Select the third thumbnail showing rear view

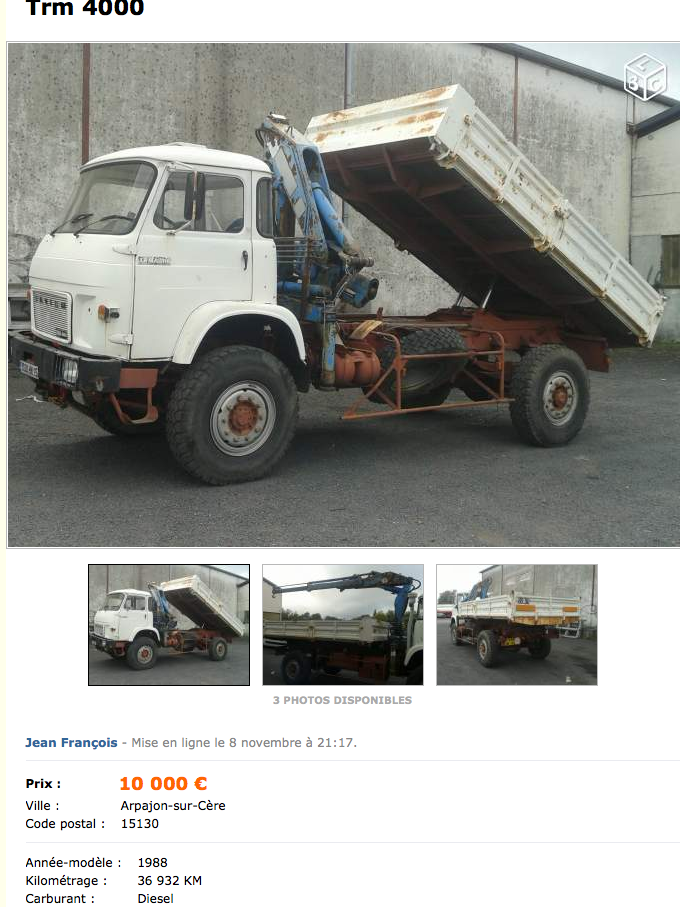517,624
